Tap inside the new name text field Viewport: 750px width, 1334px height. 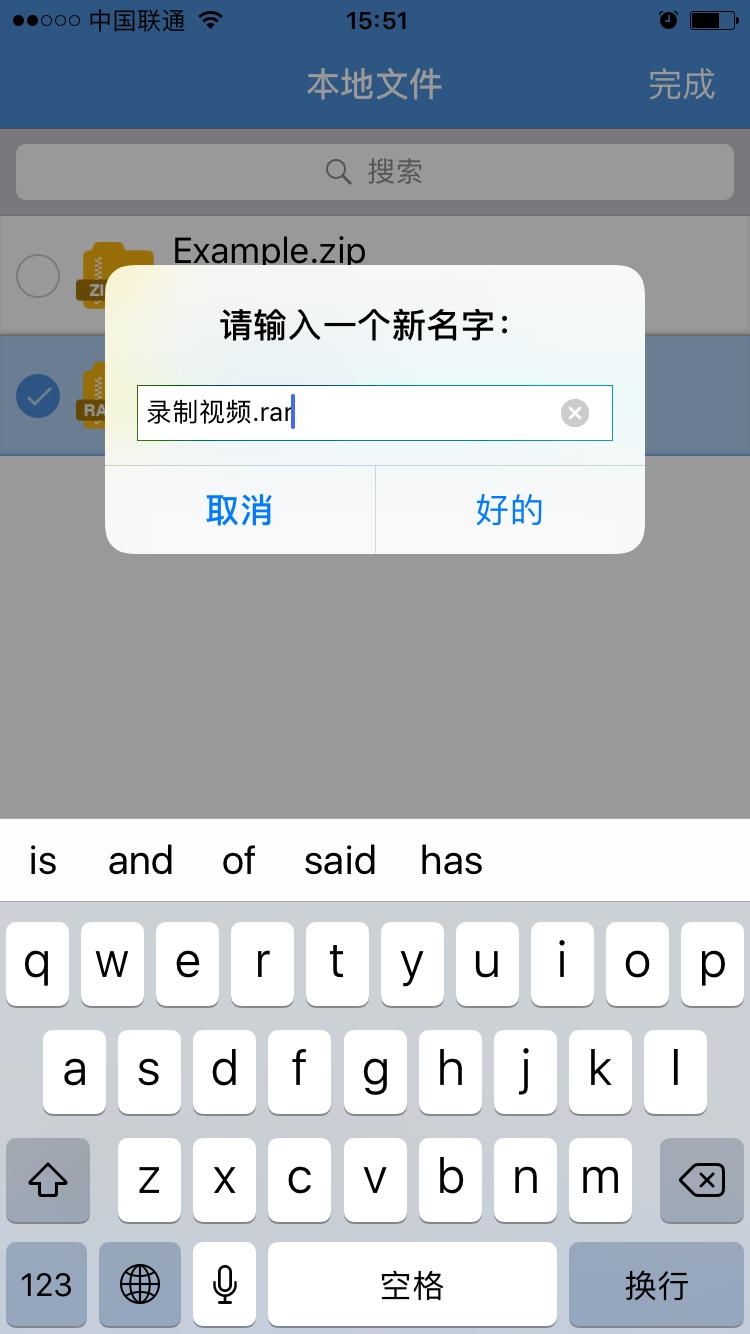point(375,413)
